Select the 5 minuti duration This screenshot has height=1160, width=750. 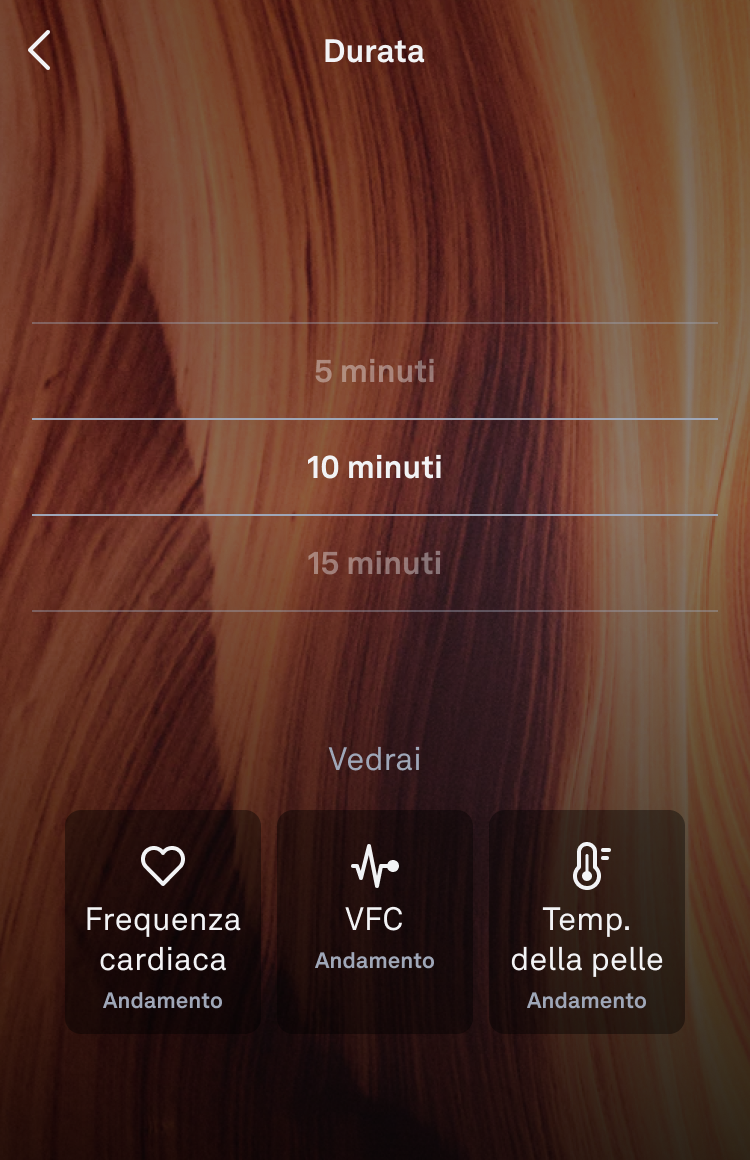click(375, 372)
